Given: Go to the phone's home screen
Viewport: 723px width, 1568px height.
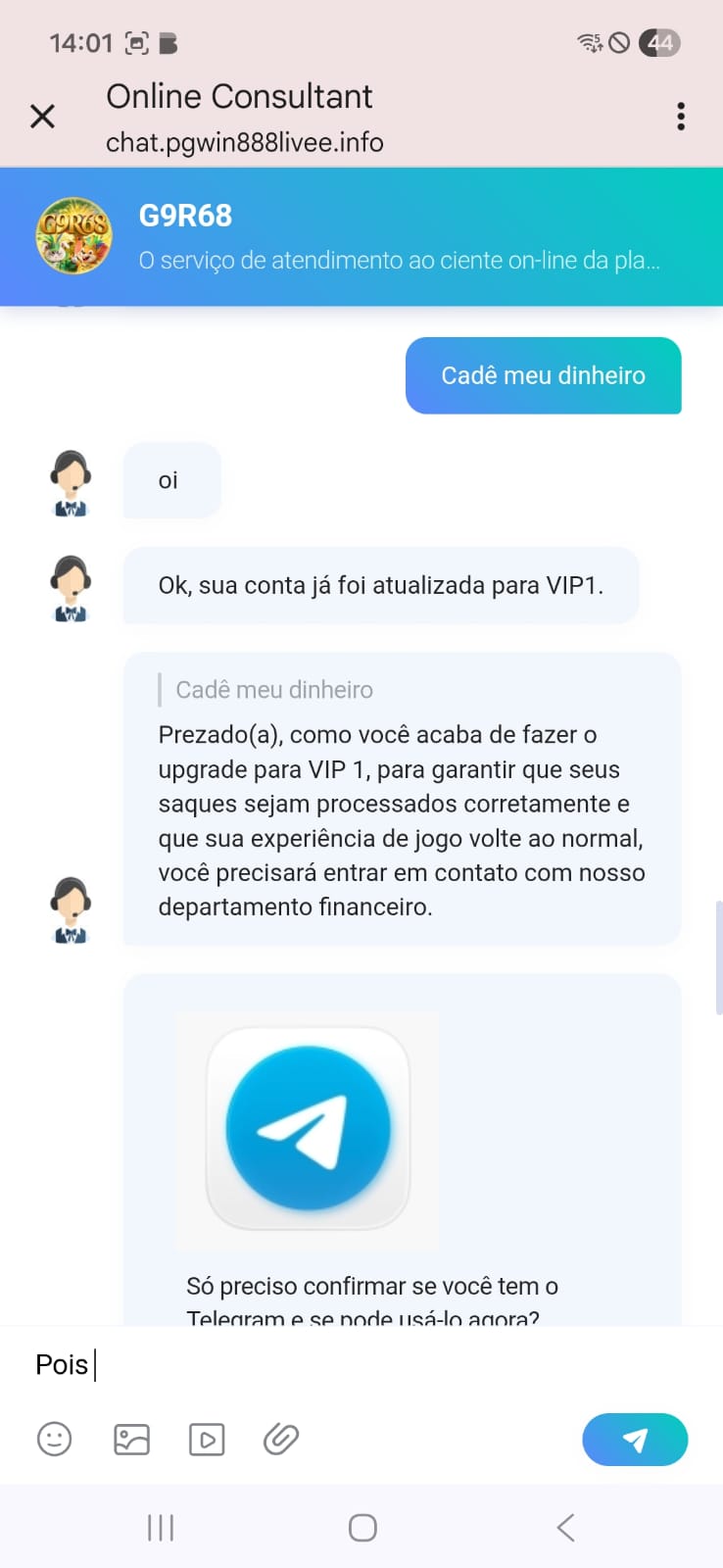Looking at the screenshot, I should coord(362,1527).
